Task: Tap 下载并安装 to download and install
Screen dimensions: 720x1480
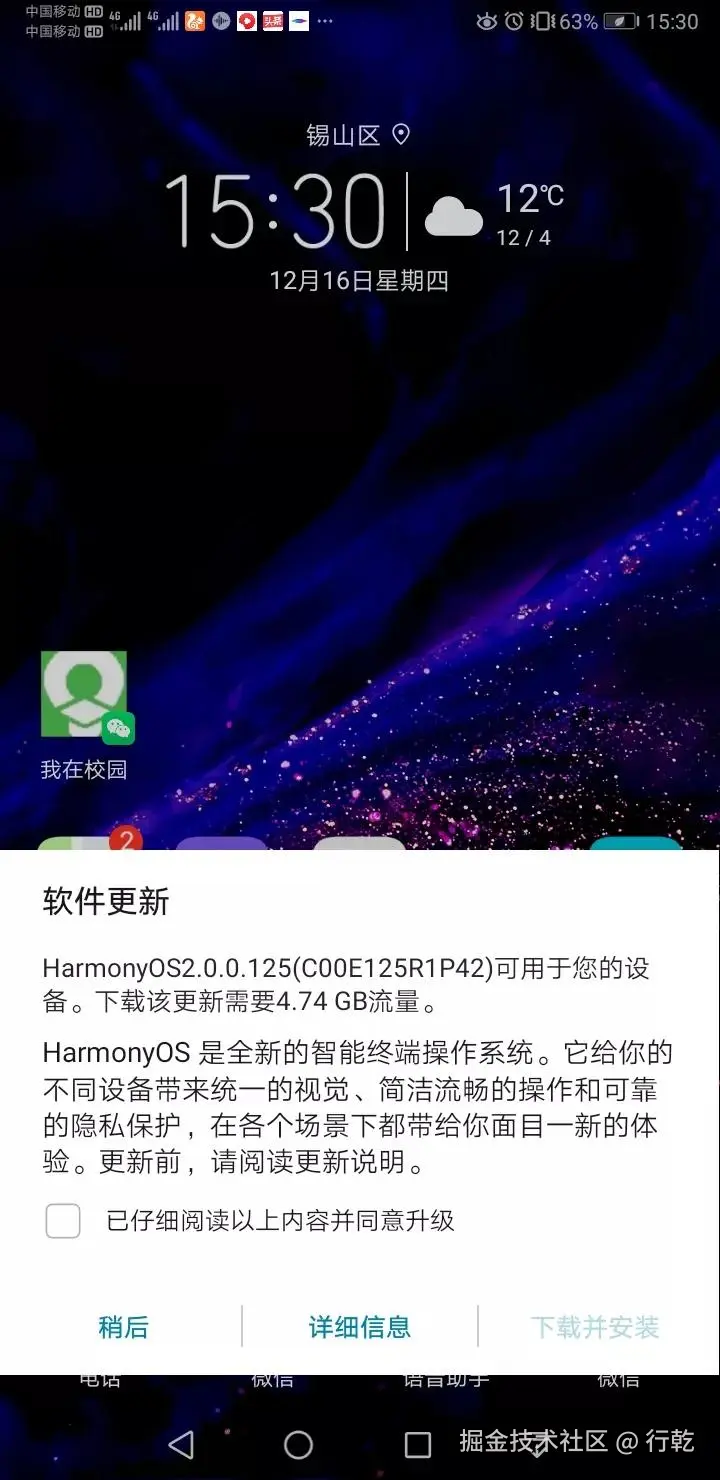Action: tap(595, 1327)
